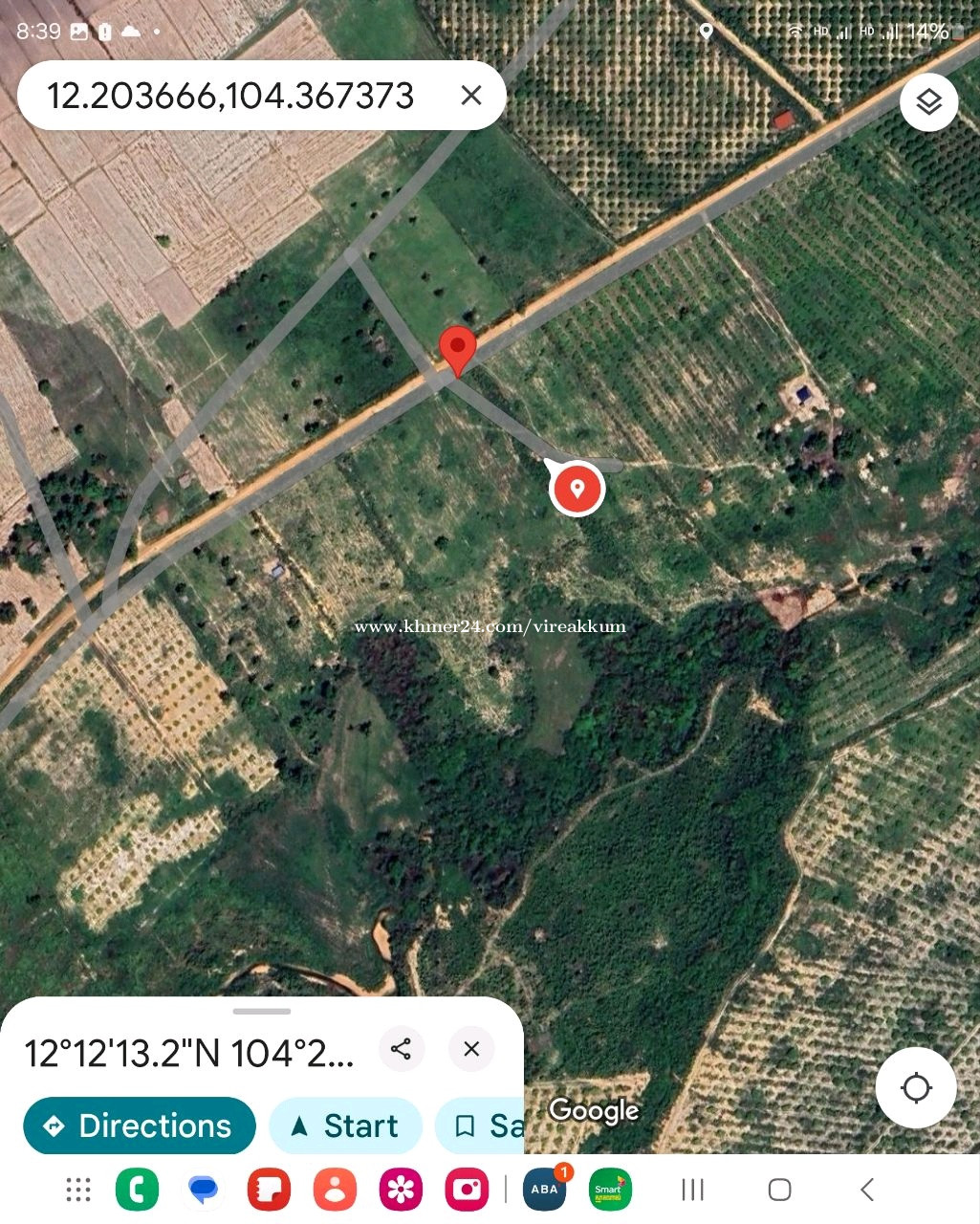Screen dimensions: 980x1224
Task: Tap the coordinates search box
Action: coord(229,96)
